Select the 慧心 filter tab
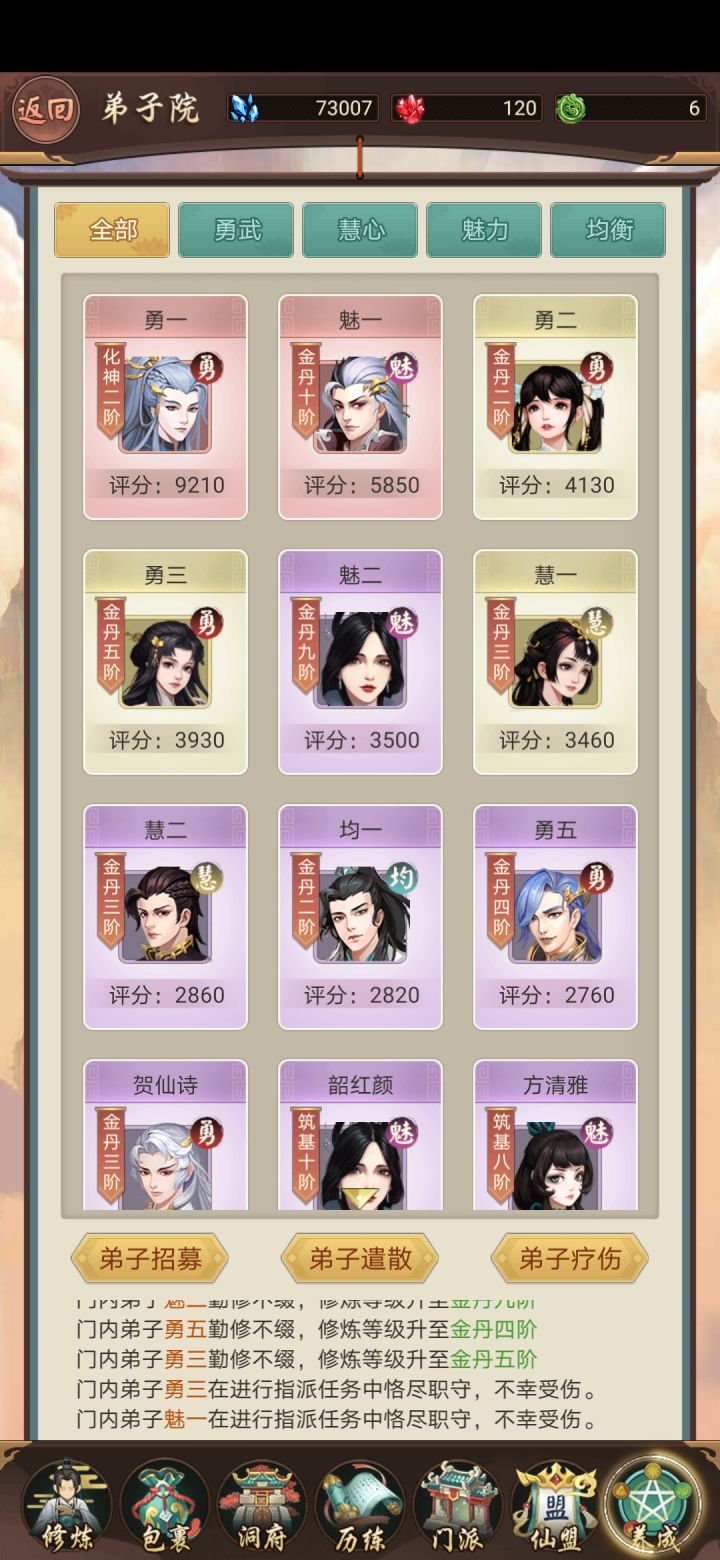The image size is (720, 1560). [360, 229]
